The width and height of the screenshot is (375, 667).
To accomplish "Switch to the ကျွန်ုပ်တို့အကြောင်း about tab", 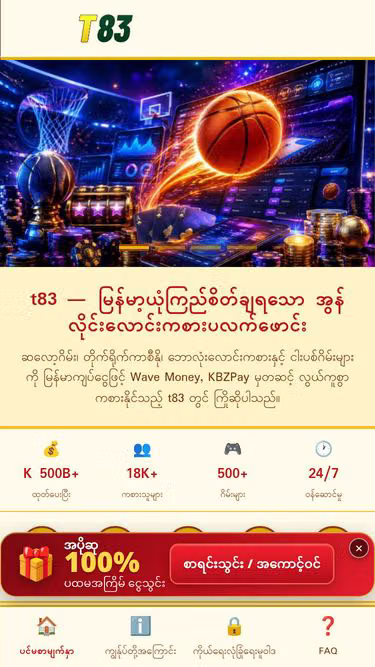I will 140,636.
